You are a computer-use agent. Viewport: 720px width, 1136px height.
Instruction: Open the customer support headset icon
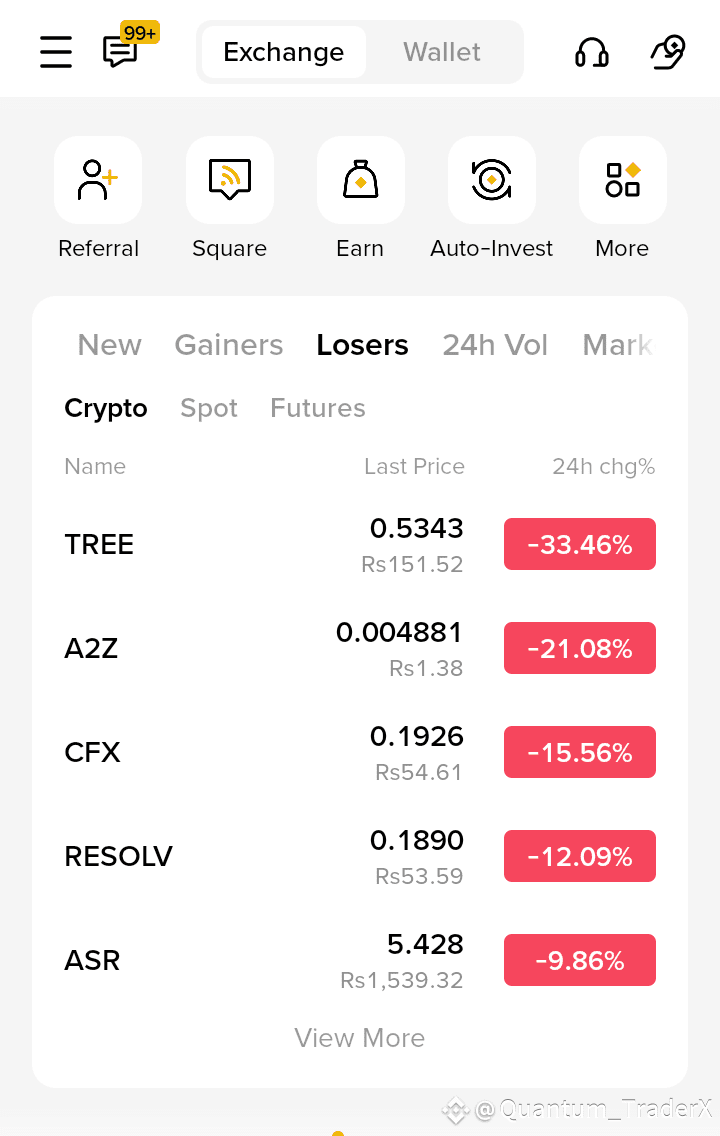[592, 51]
